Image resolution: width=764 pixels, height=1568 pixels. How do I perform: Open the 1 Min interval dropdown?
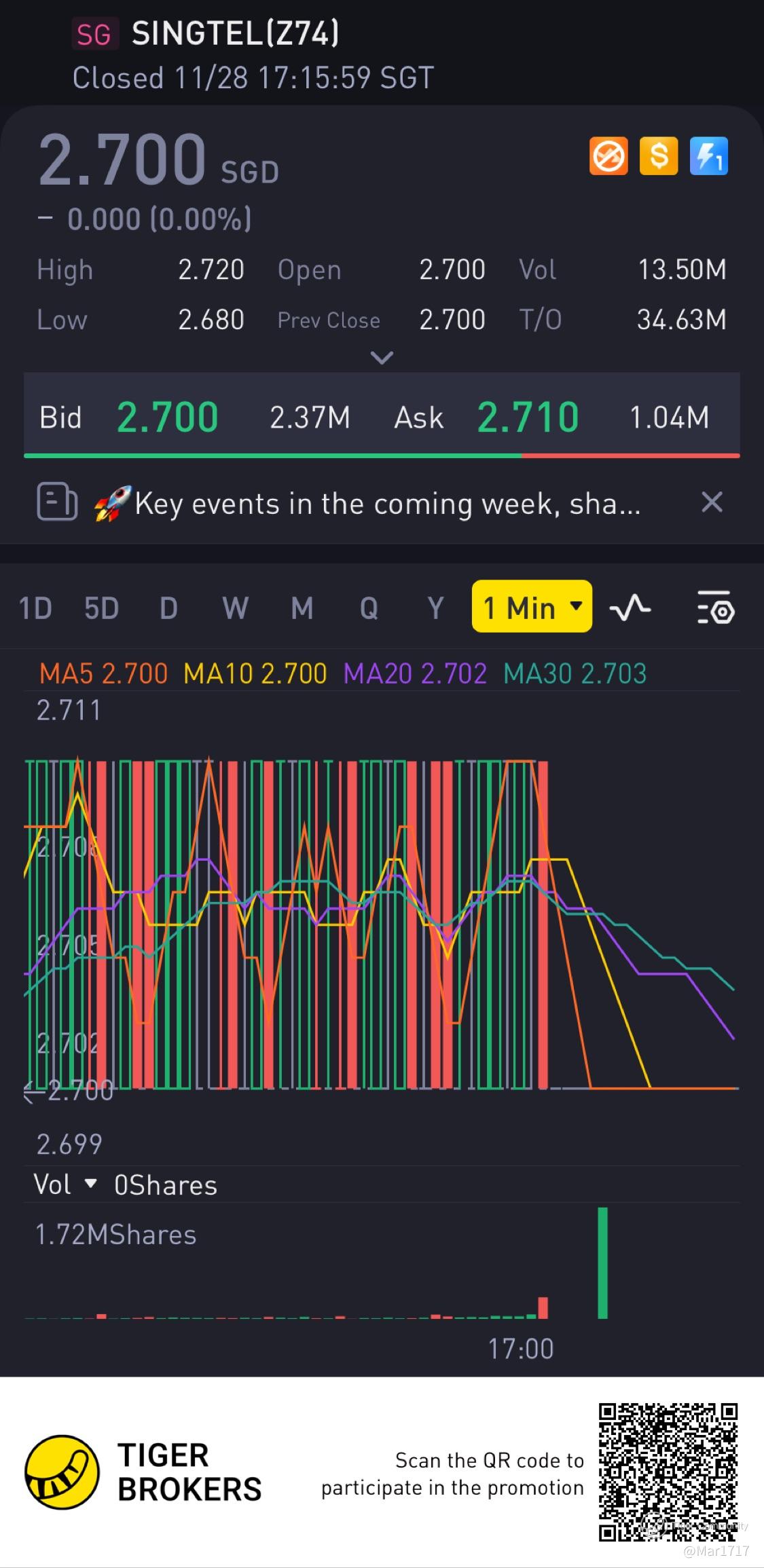click(532, 607)
